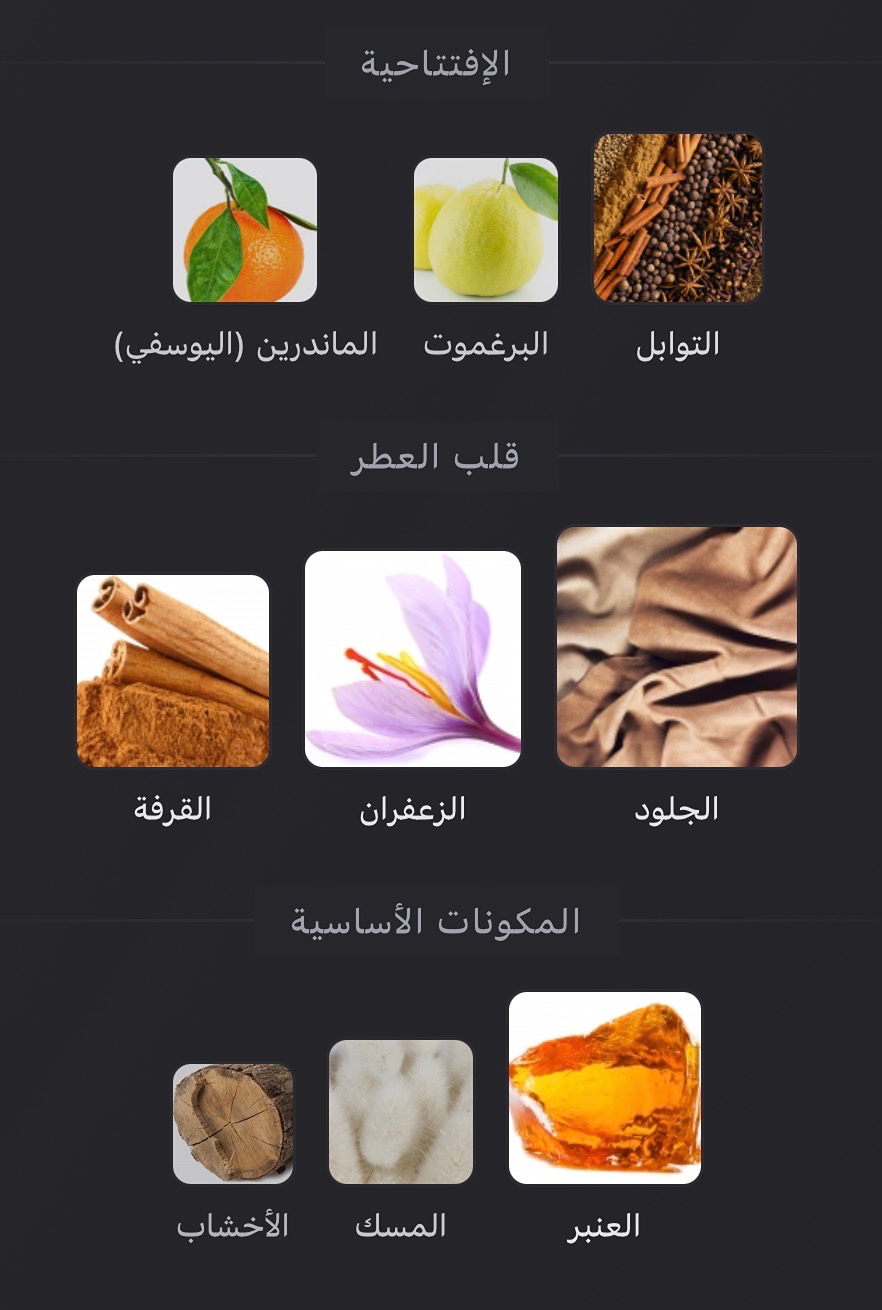This screenshot has width=882, height=1310.
Task: Open the التوابل note tile
Action: (x=678, y=218)
